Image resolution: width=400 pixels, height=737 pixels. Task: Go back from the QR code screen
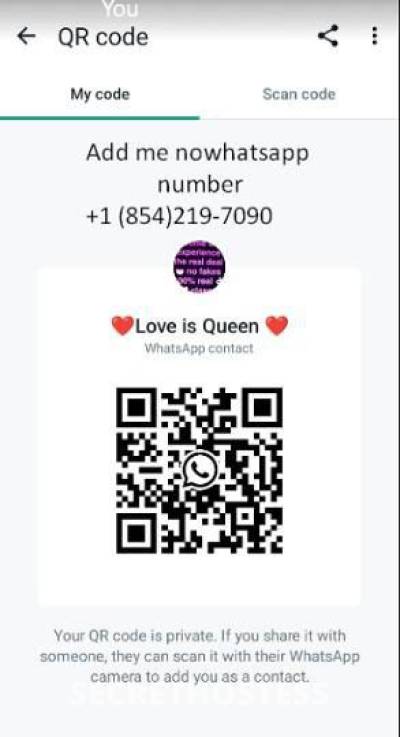pos(26,36)
